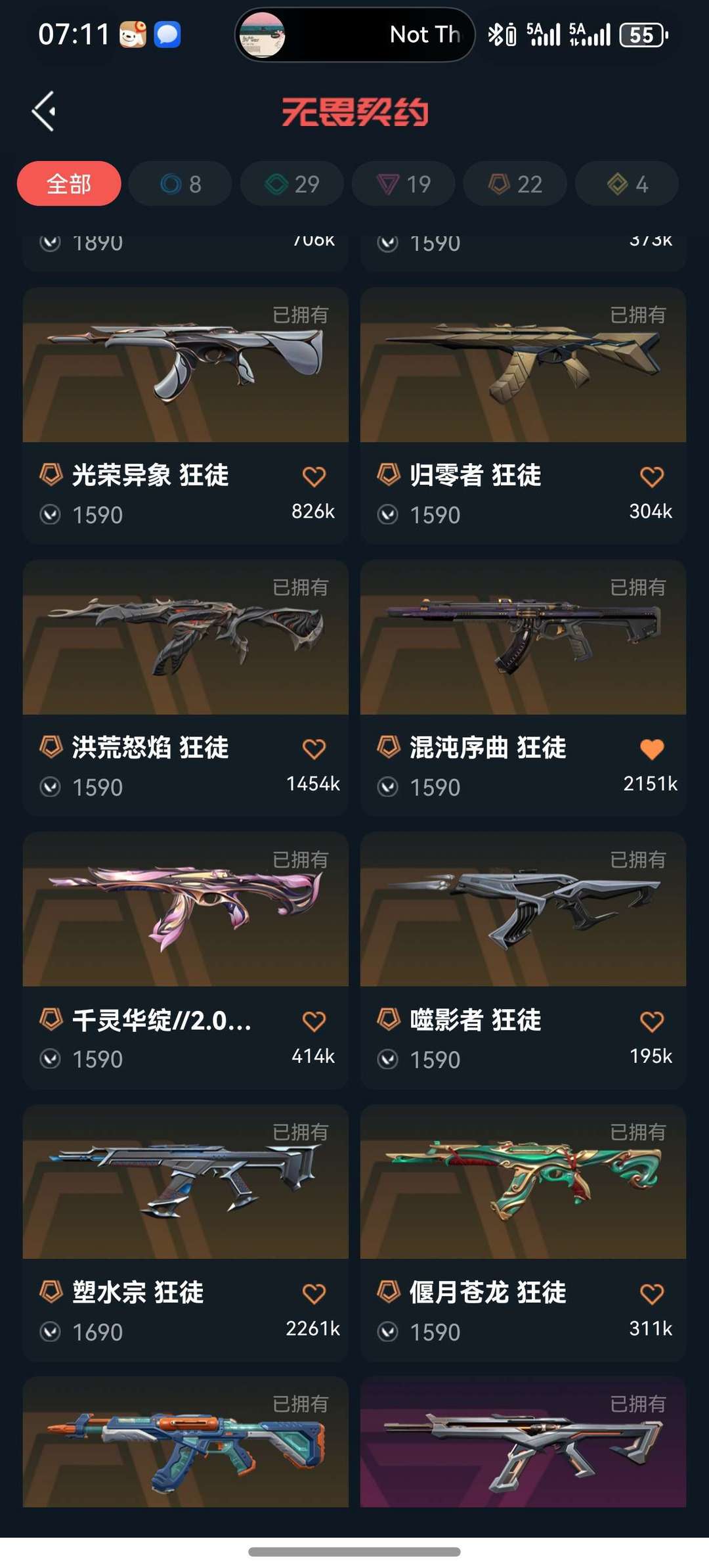The width and height of the screenshot is (709, 1568).
Task: Tap the heart on 洪荒怒焰 狂徒
Action: point(314,749)
